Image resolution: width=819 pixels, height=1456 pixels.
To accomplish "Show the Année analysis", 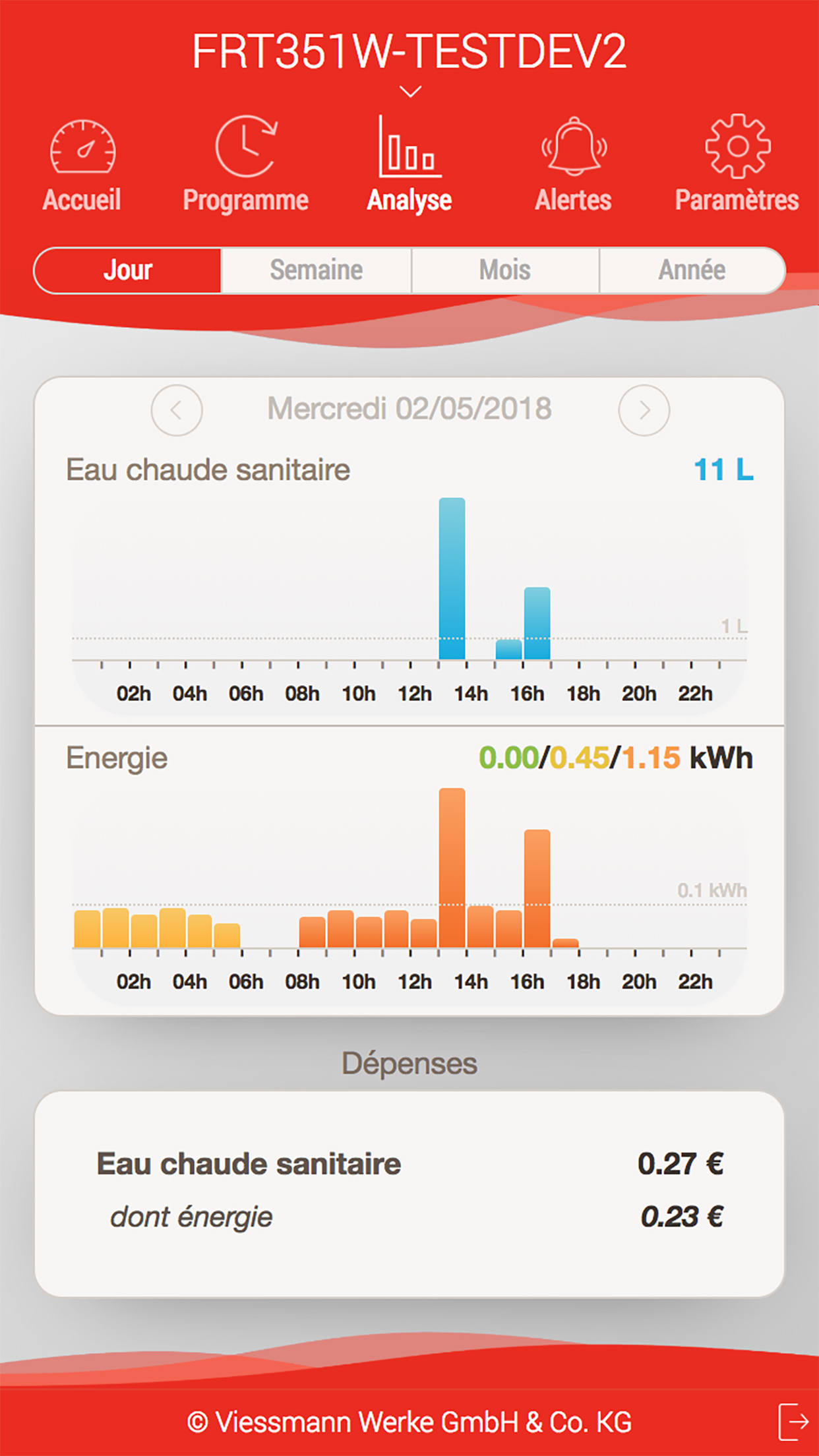I will coord(692,270).
